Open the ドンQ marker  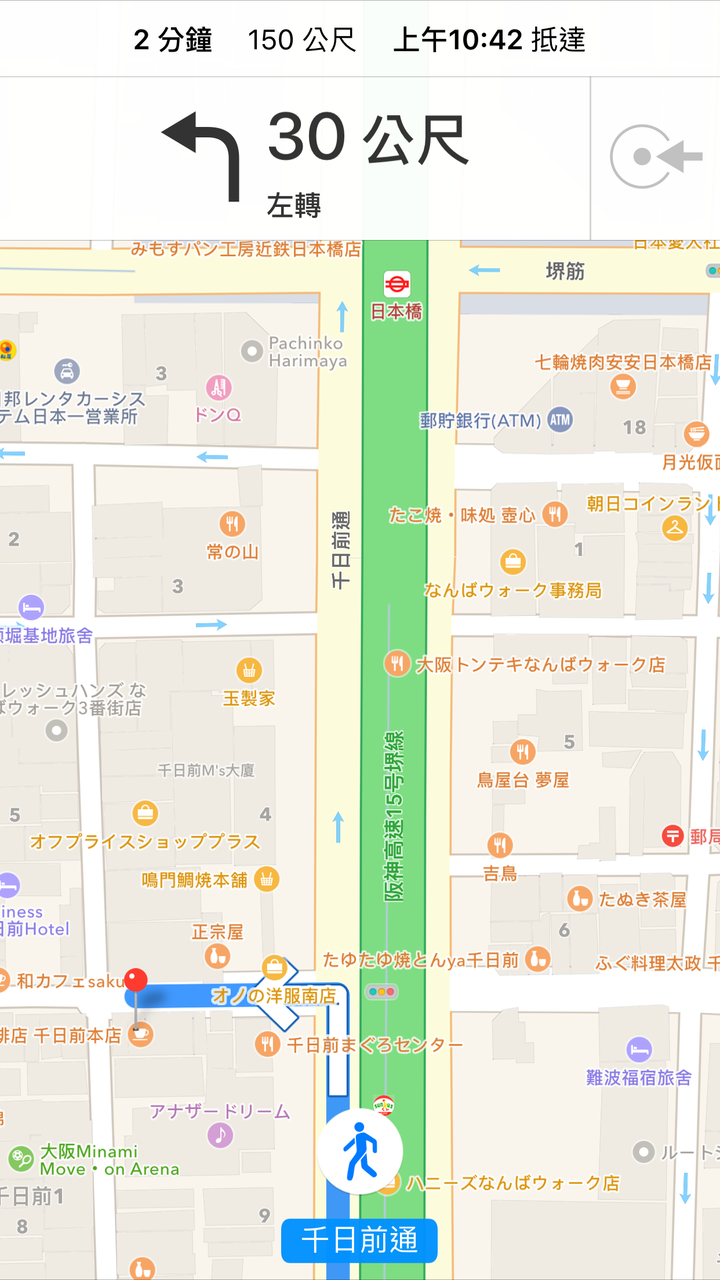[x=218, y=386]
